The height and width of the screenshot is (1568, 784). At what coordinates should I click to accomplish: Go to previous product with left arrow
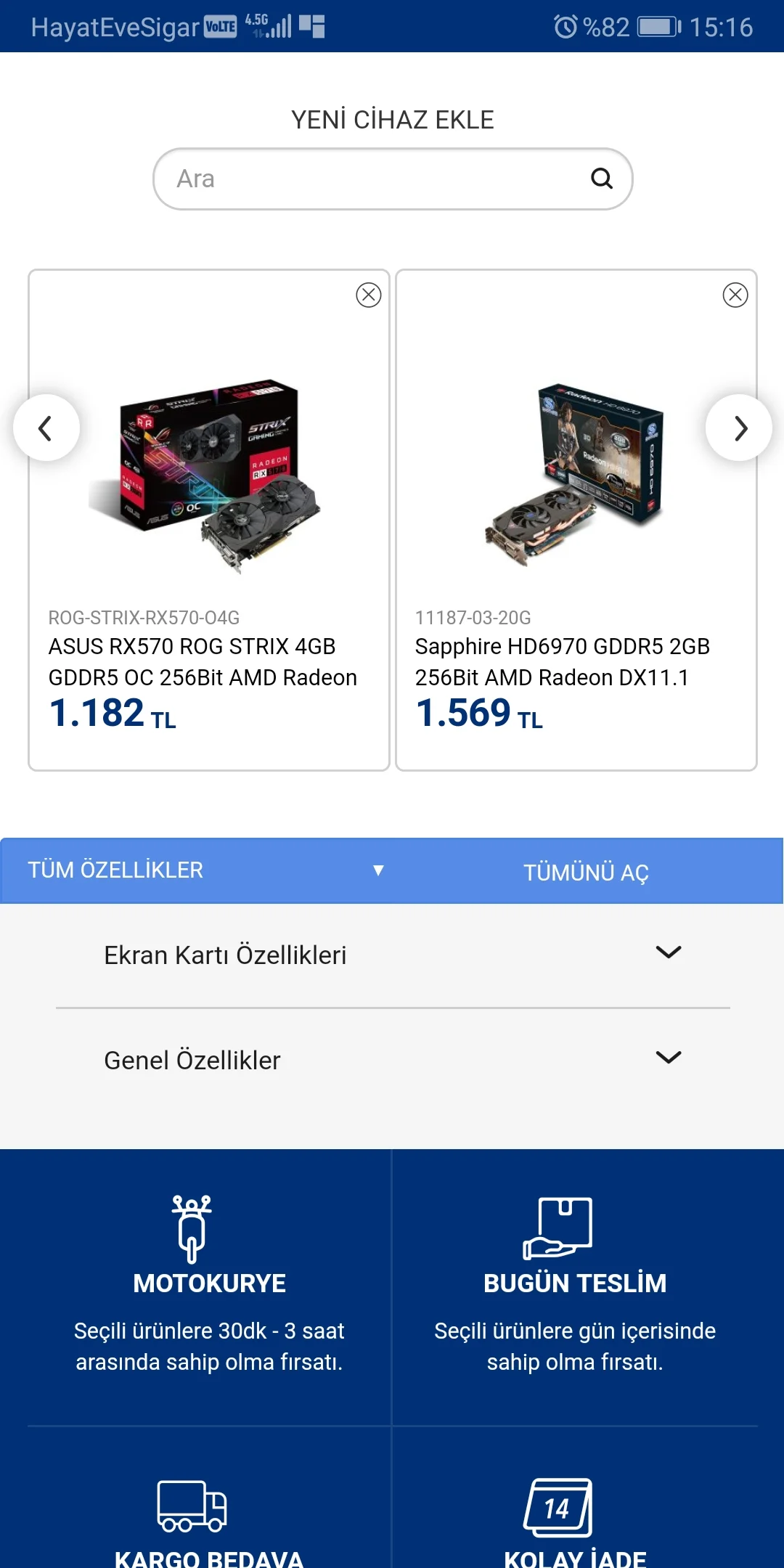pos(46,428)
